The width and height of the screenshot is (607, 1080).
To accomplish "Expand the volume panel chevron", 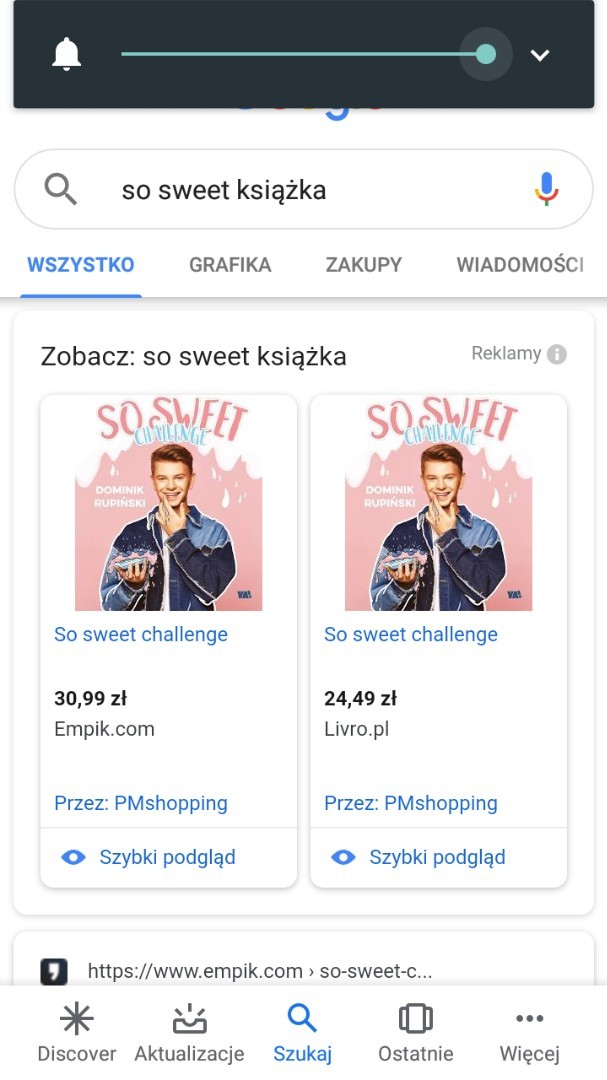I will click(x=540, y=55).
